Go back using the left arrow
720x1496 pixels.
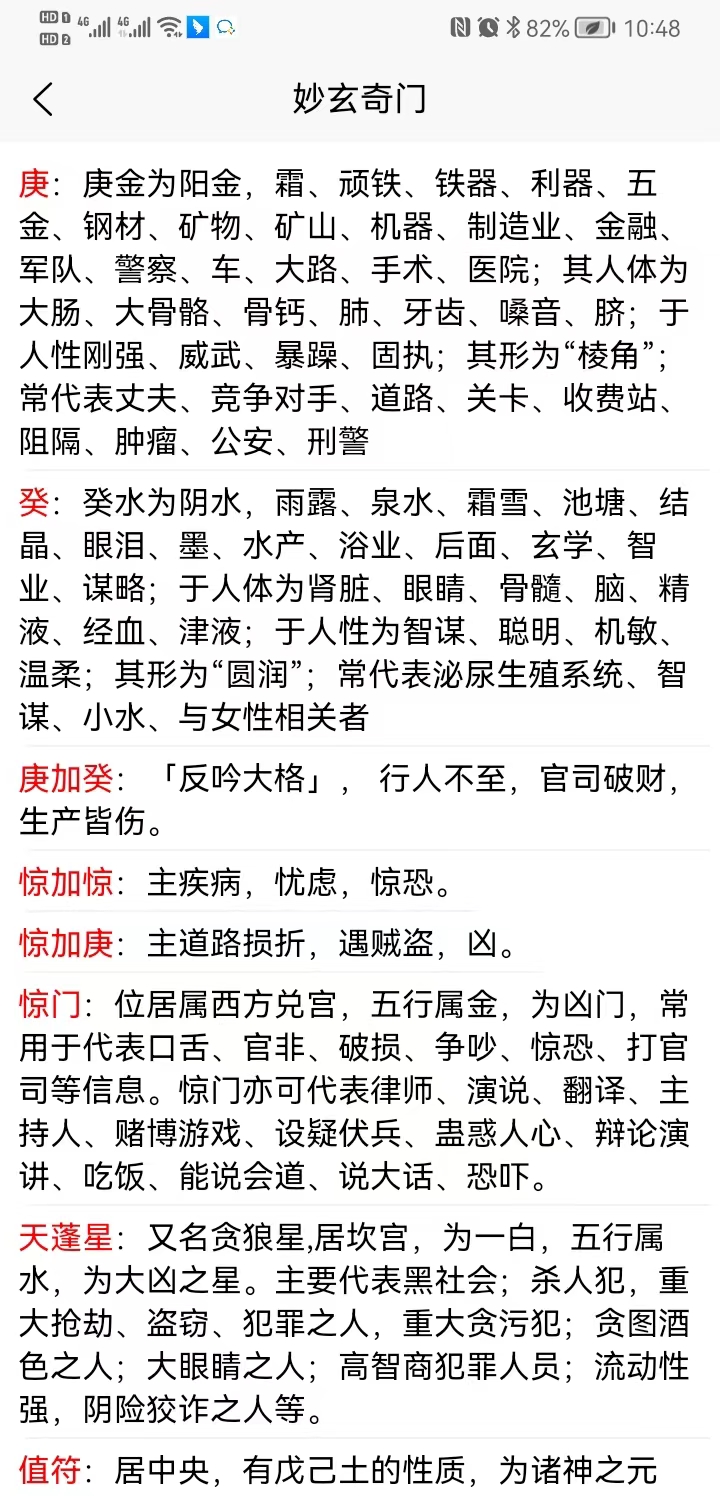click(x=42, y=99)
